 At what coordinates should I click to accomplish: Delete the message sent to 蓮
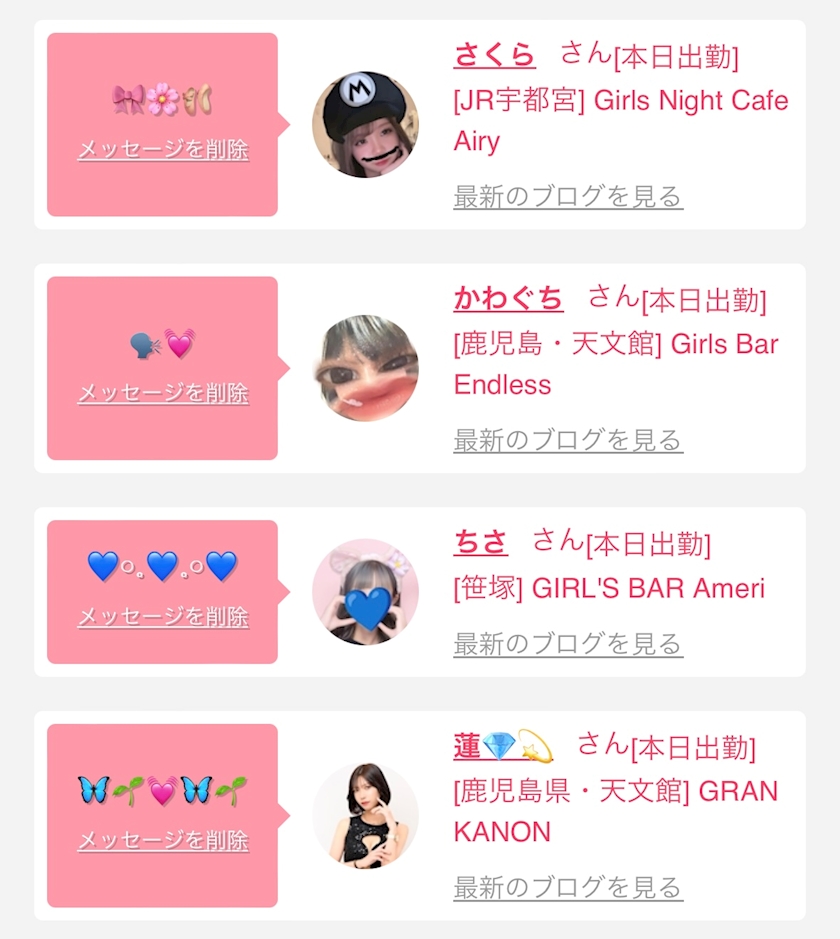point(163,840)
